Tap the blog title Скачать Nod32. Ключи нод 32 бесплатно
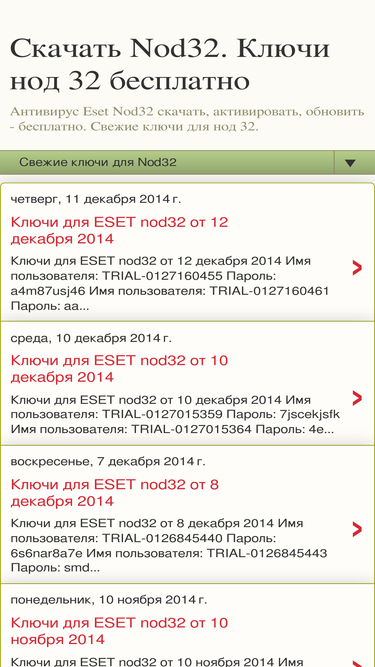 tap(170, 65)
